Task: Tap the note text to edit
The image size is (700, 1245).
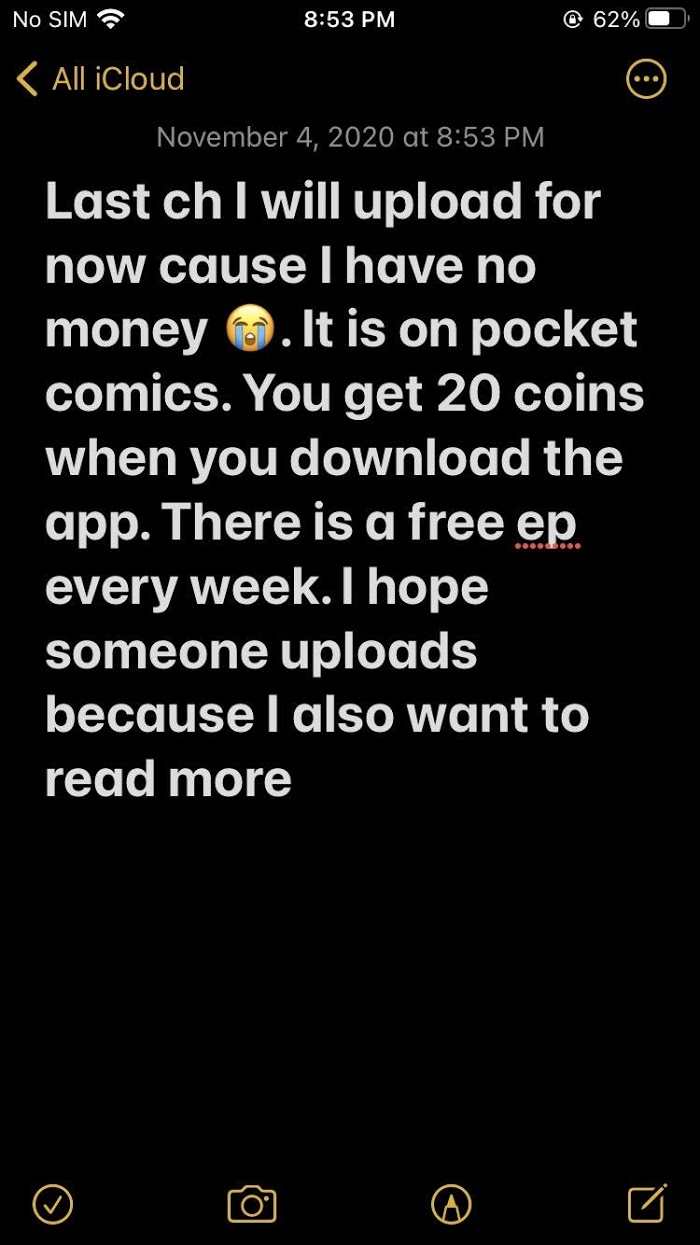Action: point(340,490)
